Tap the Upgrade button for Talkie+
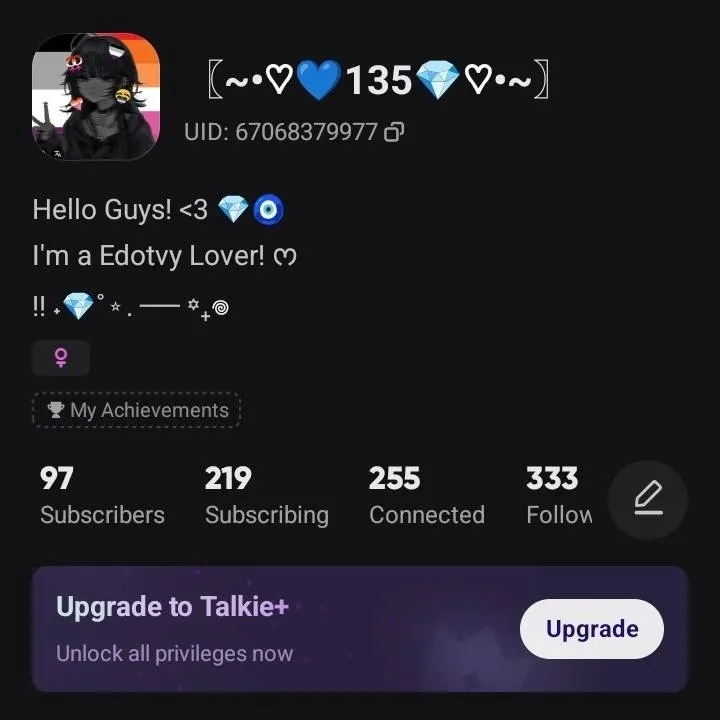Image resolution: width=720 pixels, height=720 pixels. click(x=592, y=629)
